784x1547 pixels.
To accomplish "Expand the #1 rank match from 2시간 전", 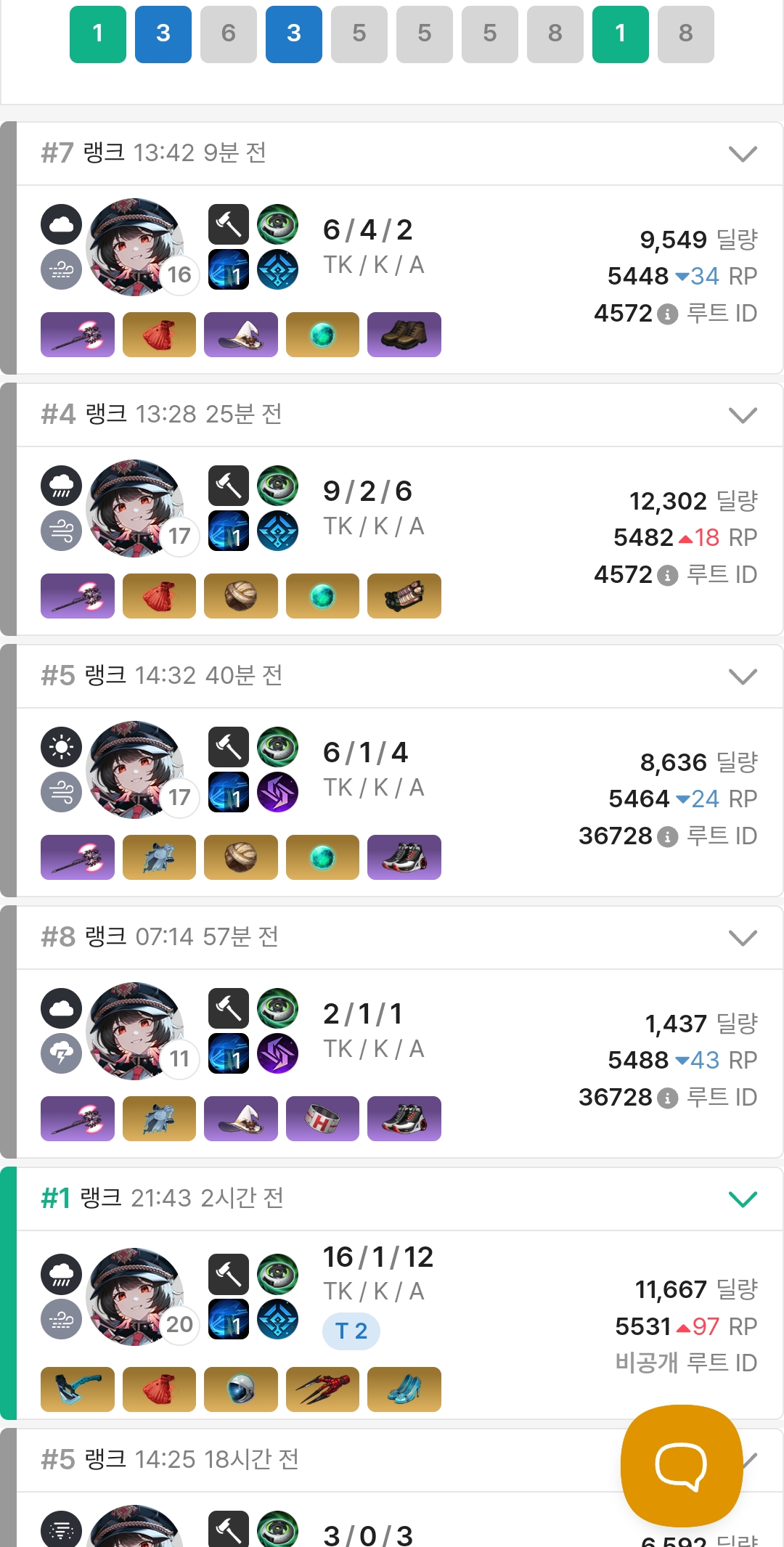I will 743,1199.
